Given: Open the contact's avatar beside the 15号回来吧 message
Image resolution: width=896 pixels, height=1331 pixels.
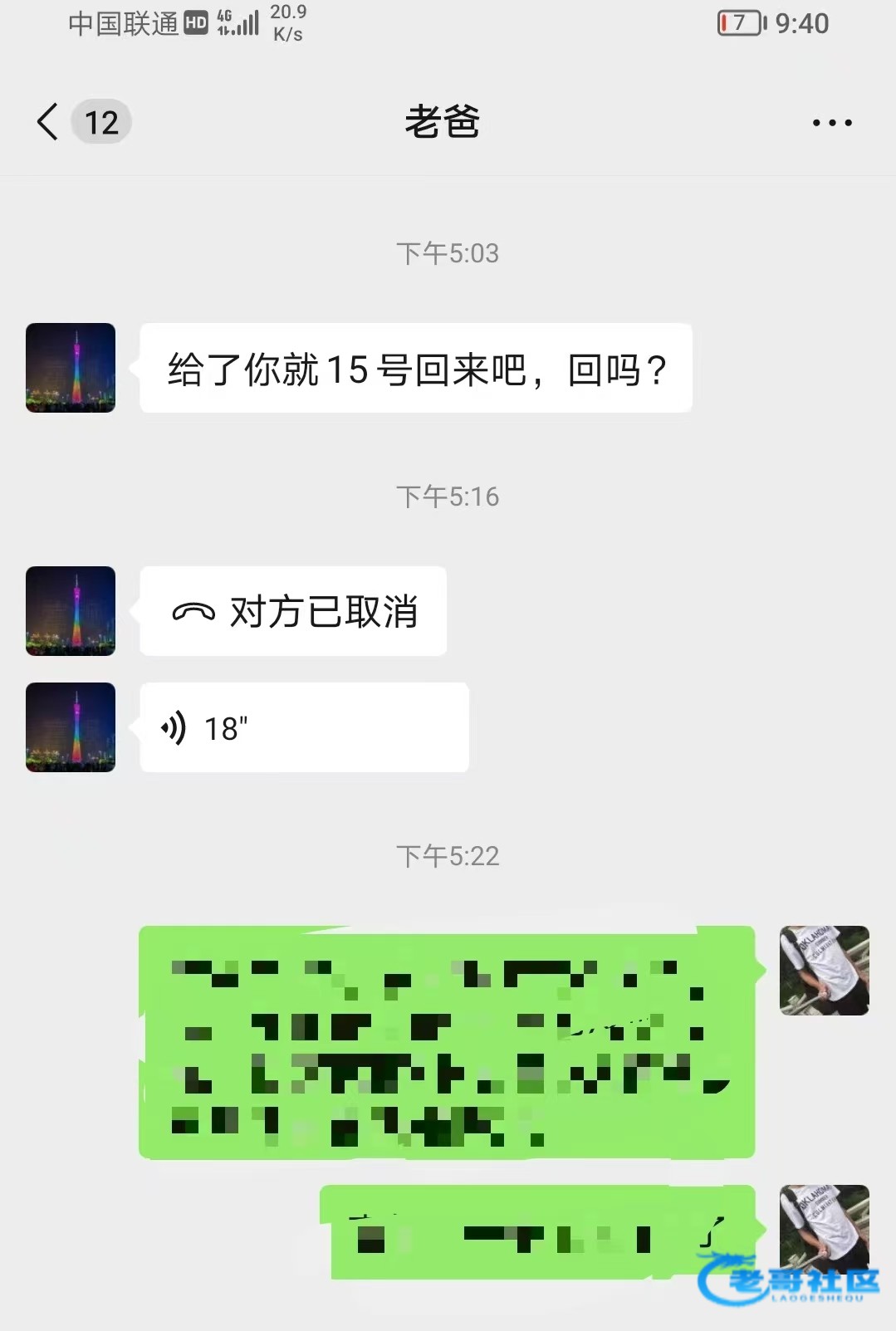Looking at the screenshot, I should [71, 368].
